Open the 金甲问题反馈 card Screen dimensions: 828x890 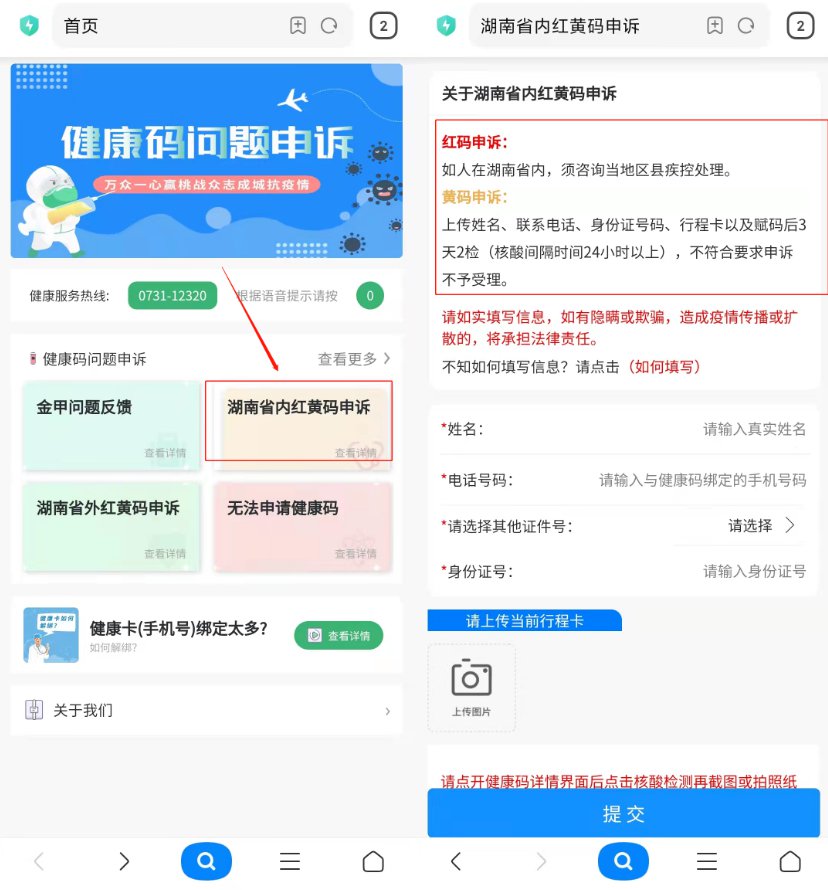click(111, 423)
